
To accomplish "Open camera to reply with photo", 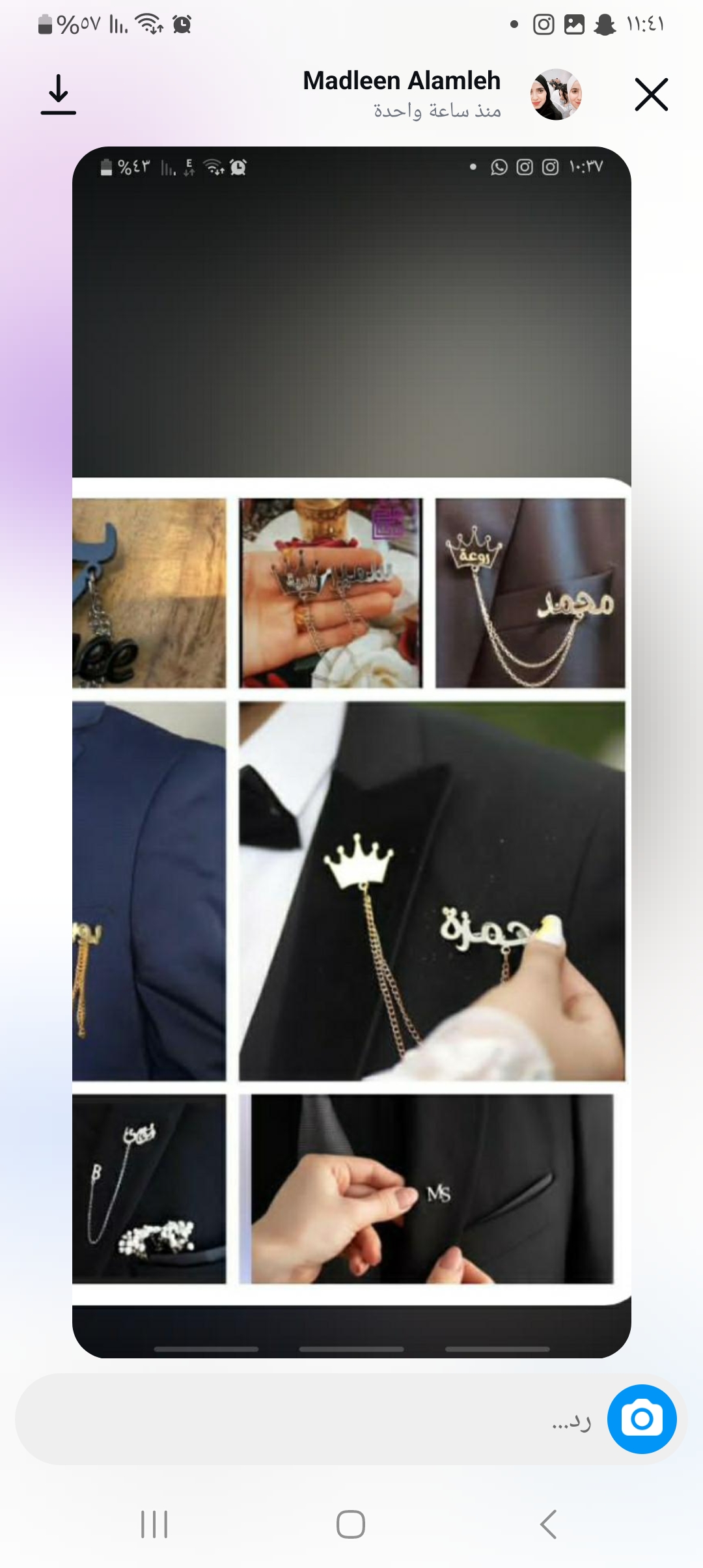I will point(641,1420).
